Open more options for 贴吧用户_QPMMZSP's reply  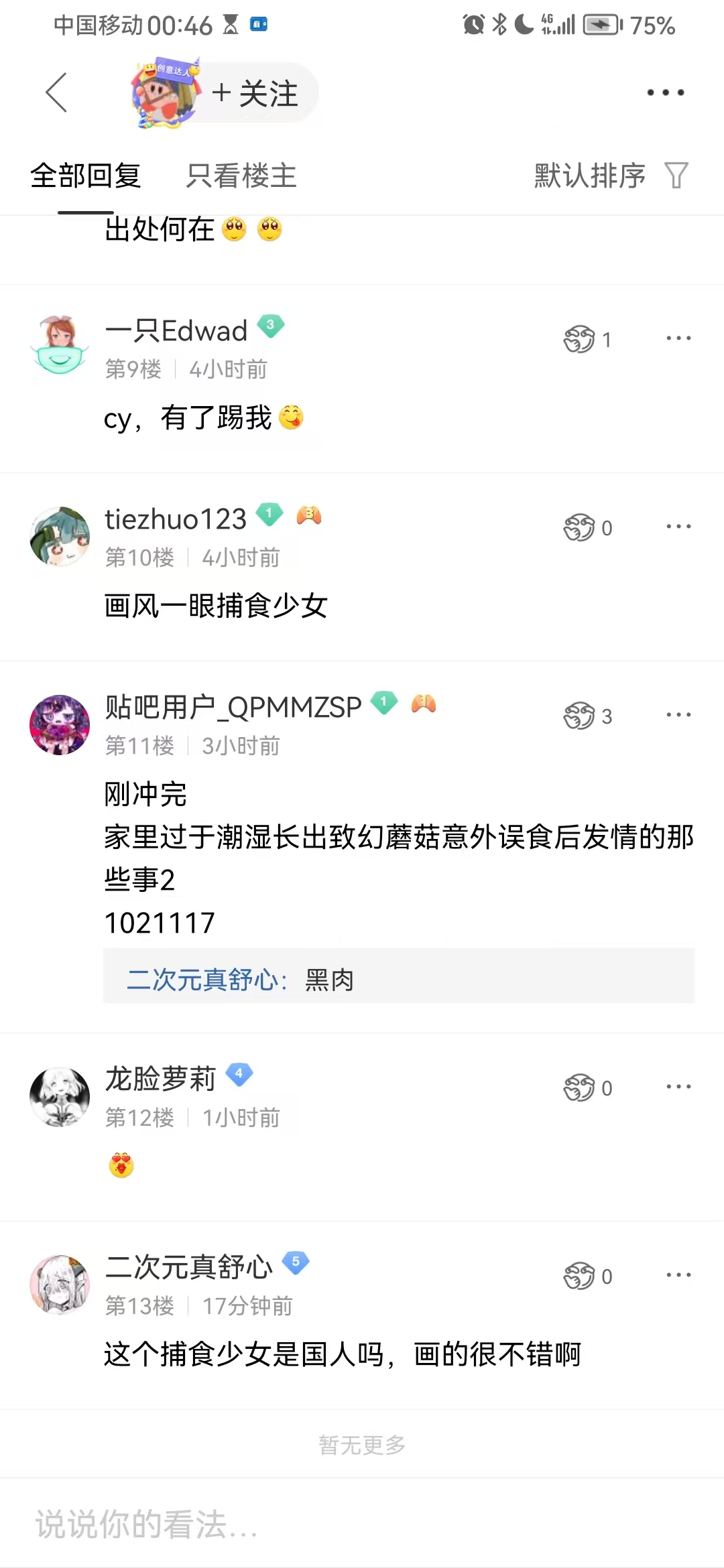pos(678,715)
